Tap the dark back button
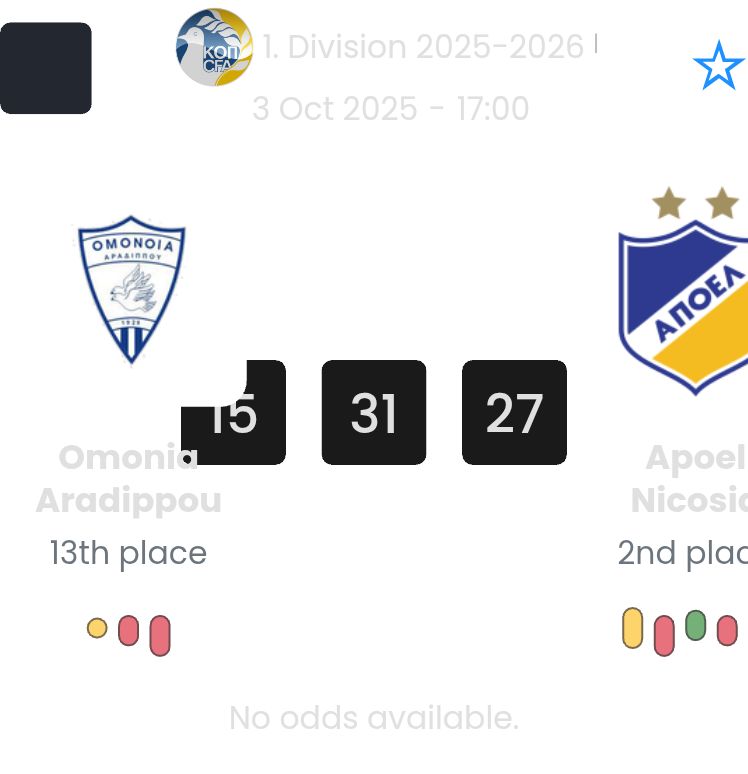This screenshot has width=748, height=774. click(x=46, y=68)
